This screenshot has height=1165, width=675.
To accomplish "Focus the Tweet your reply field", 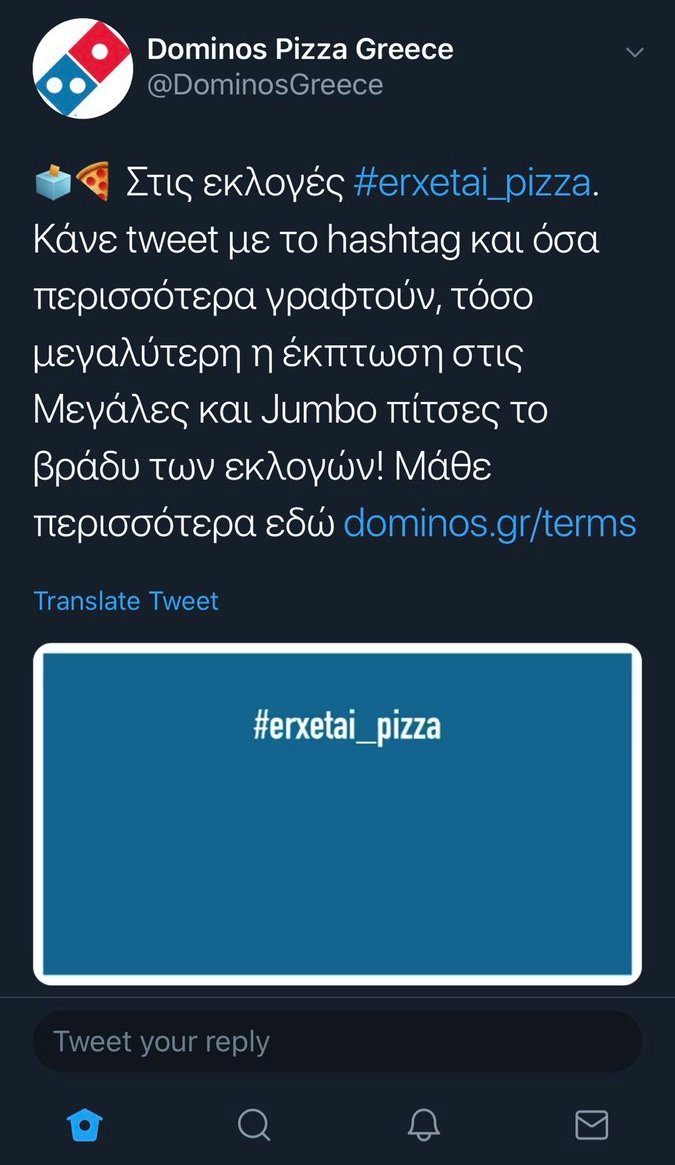I will point(337,1042).
